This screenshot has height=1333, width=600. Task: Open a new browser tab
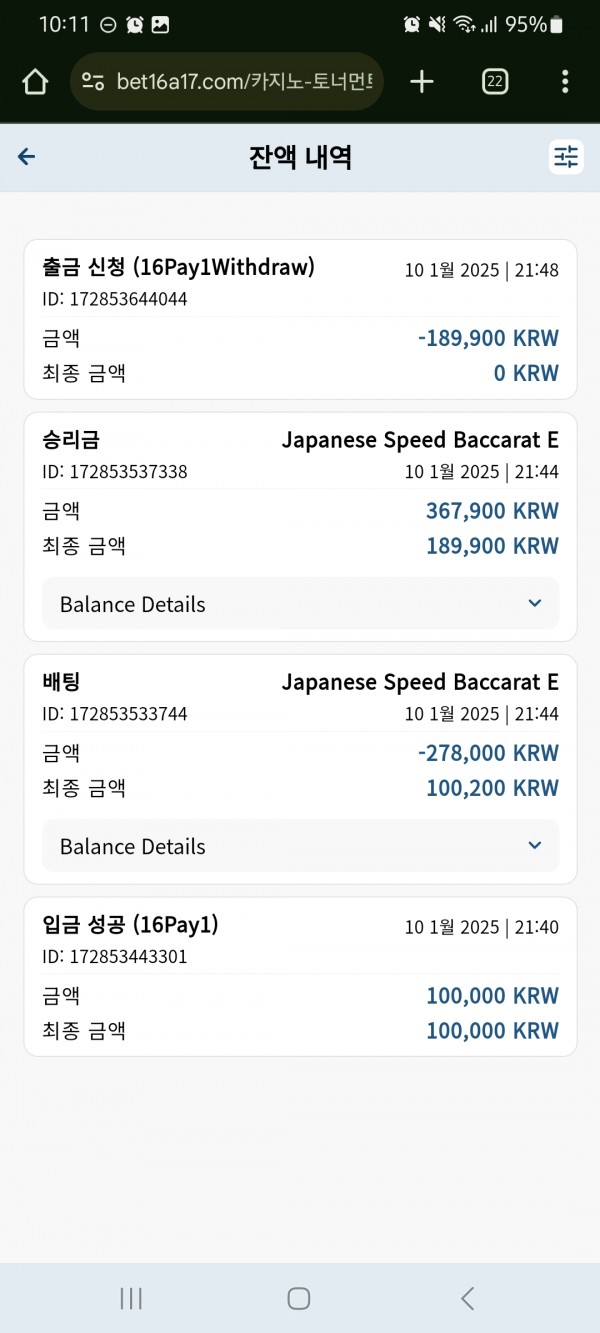click(x=422, y=82)
